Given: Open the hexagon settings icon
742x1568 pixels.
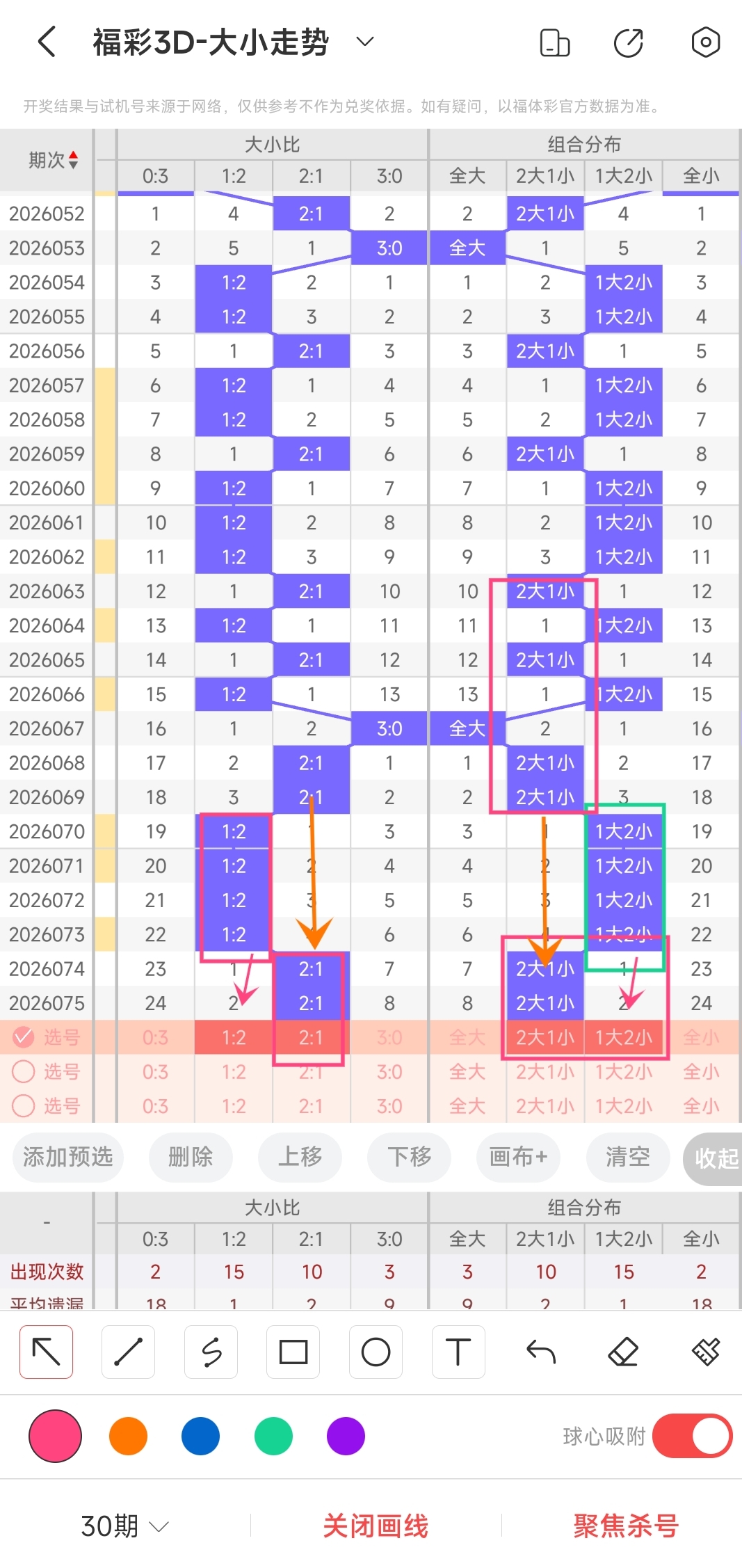Looking at the screenshot, I should pyautogui.click(x=705, y=42).
